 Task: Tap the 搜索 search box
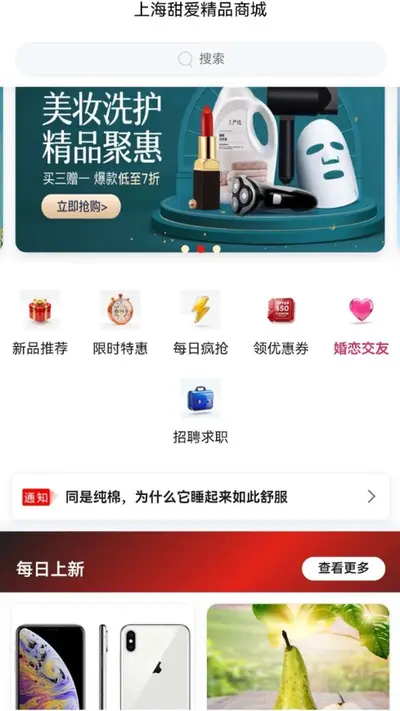click(x=200, y=59)
